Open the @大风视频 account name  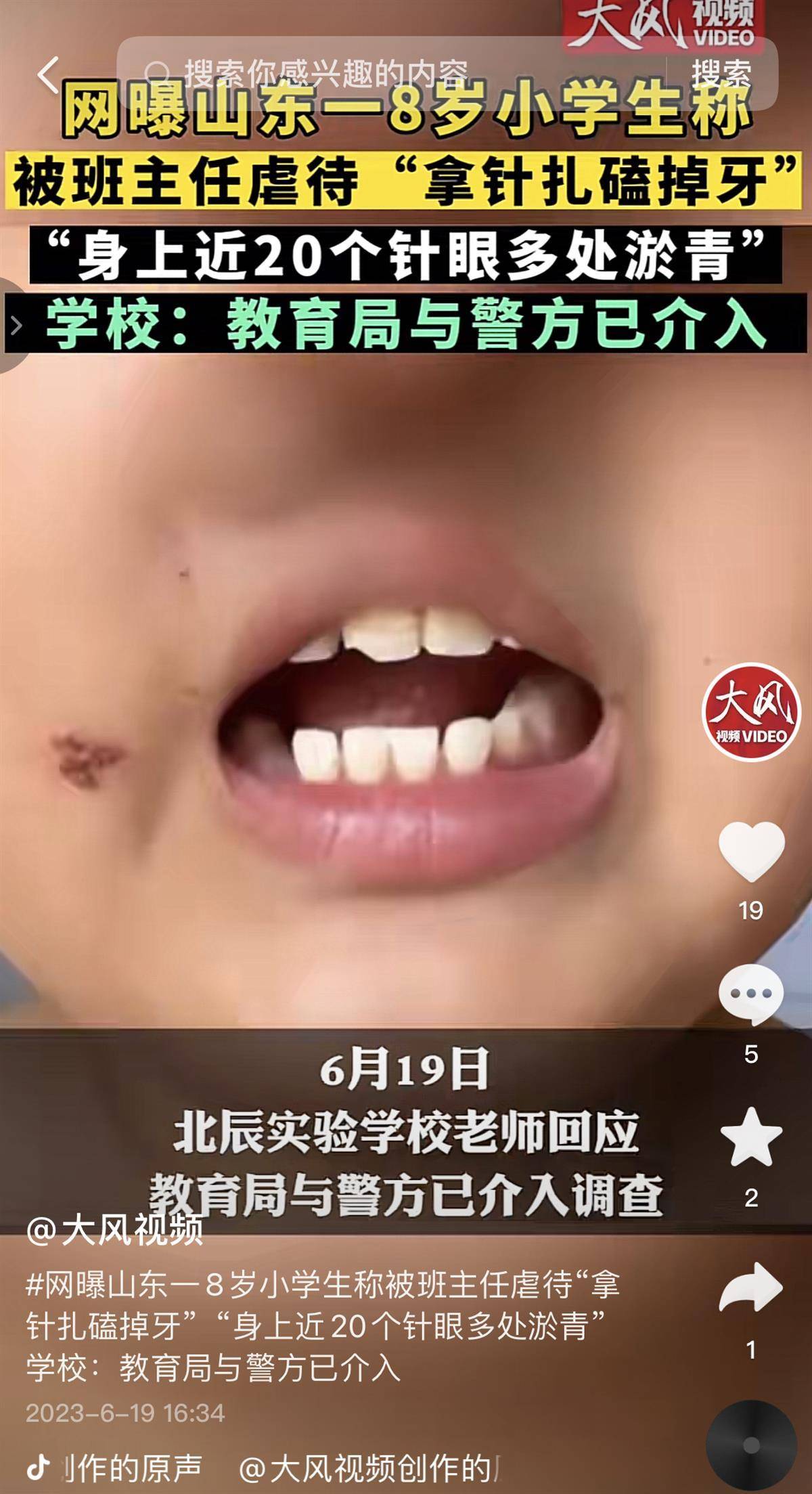114,1230
